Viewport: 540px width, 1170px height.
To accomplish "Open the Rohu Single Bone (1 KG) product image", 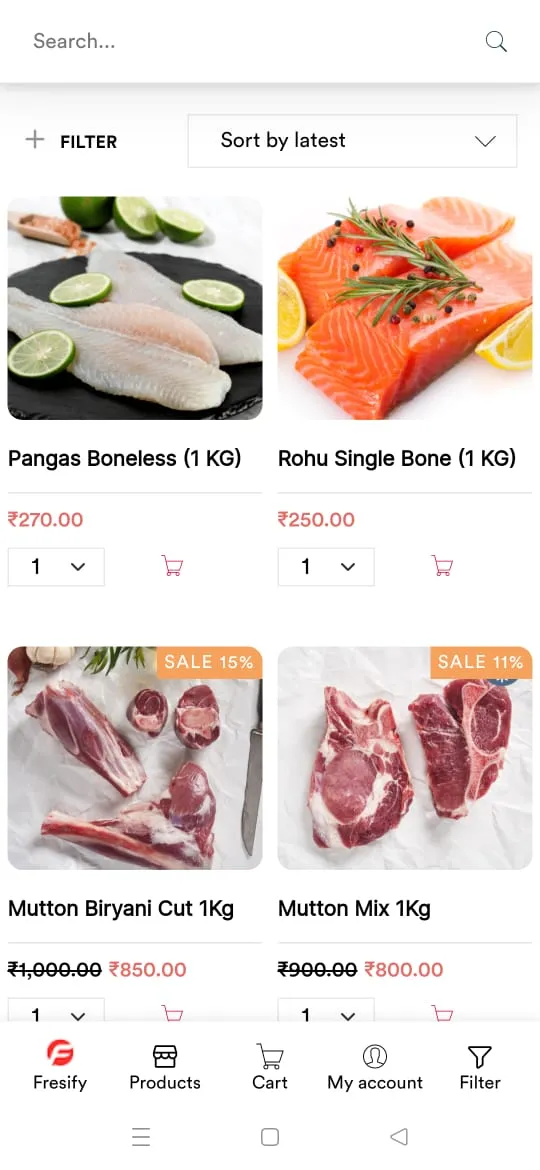I will click(x=405, y=308).
